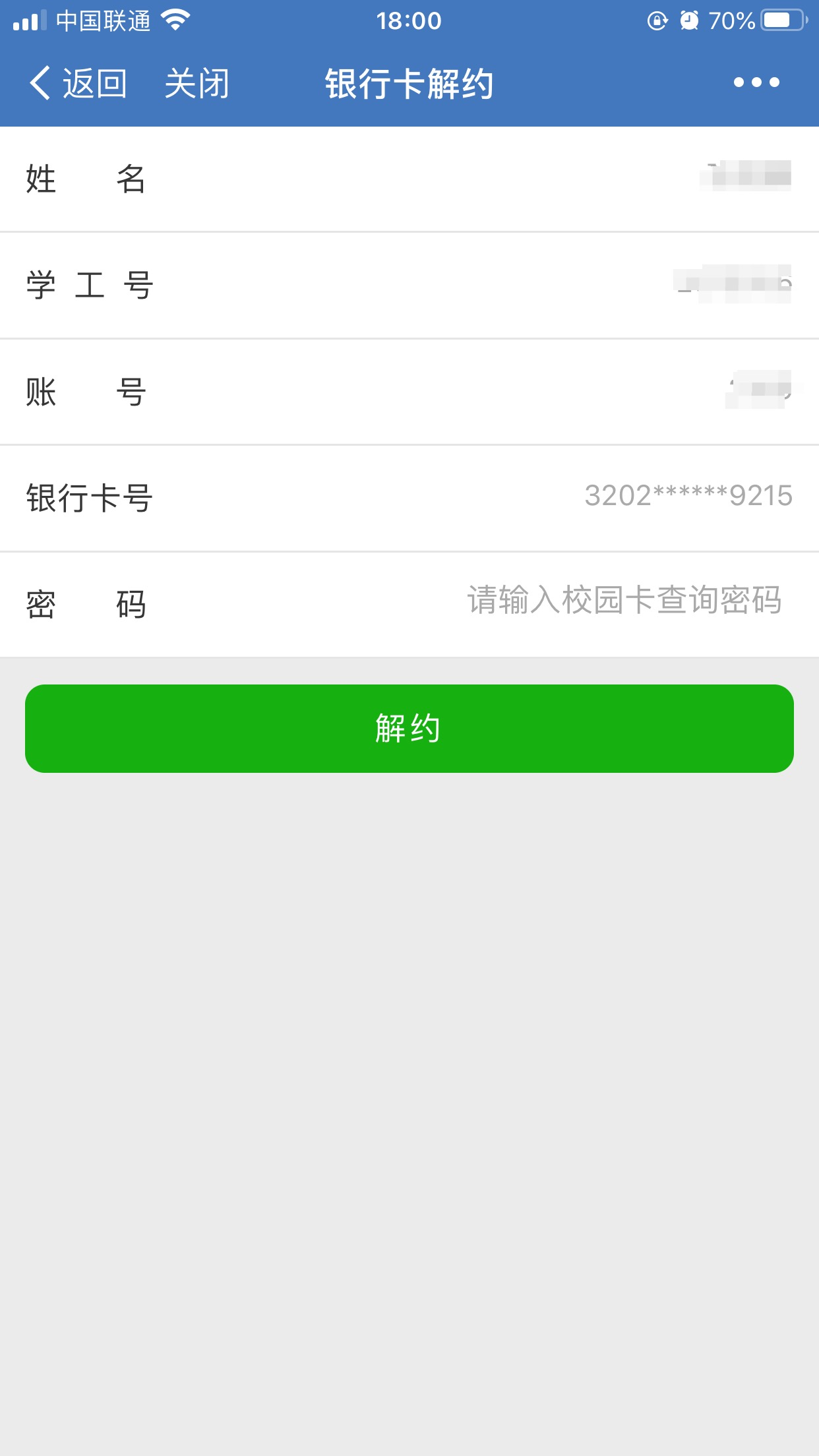Focus the 密码 campus card password field

click(624, 601)
